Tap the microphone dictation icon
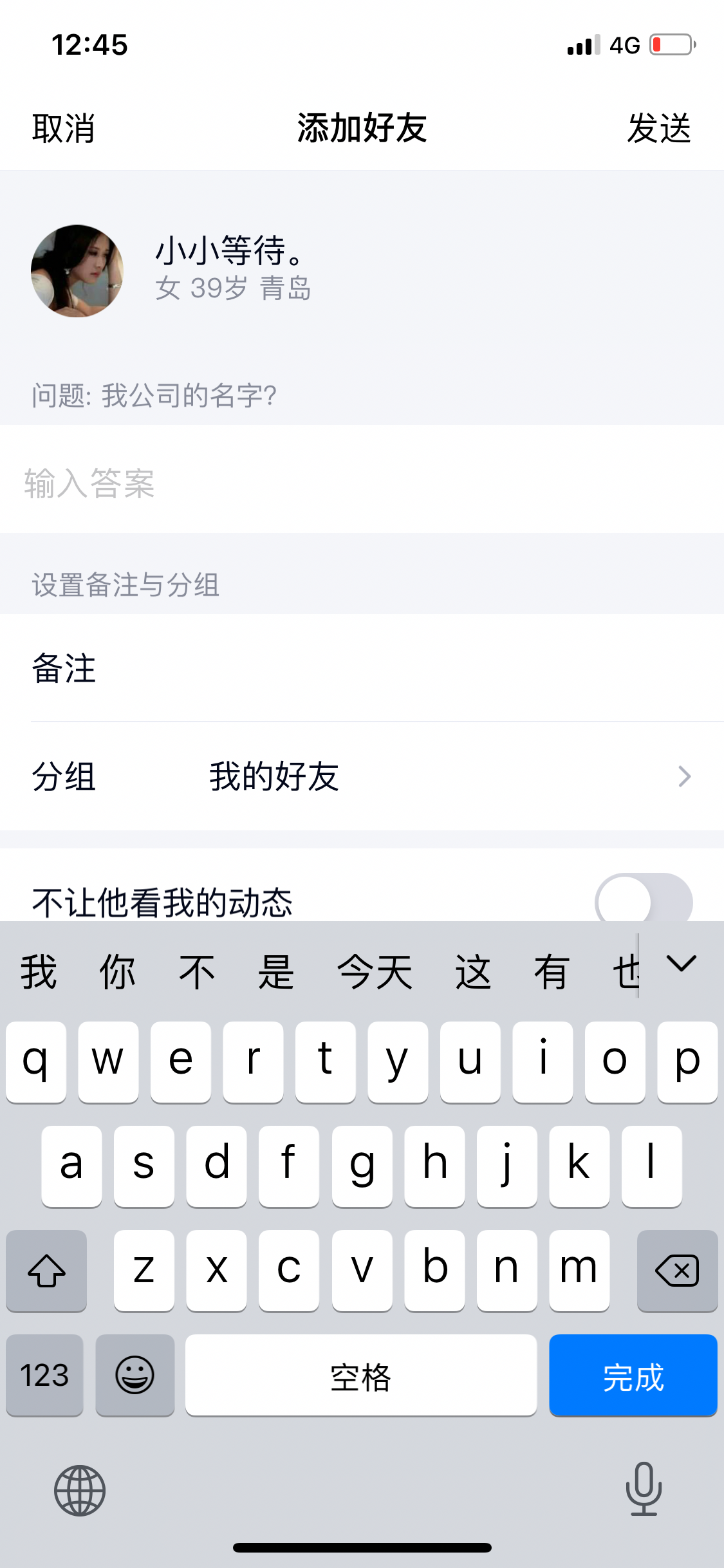This screenshot has width=724, height=1568. tap(644, 1490)
